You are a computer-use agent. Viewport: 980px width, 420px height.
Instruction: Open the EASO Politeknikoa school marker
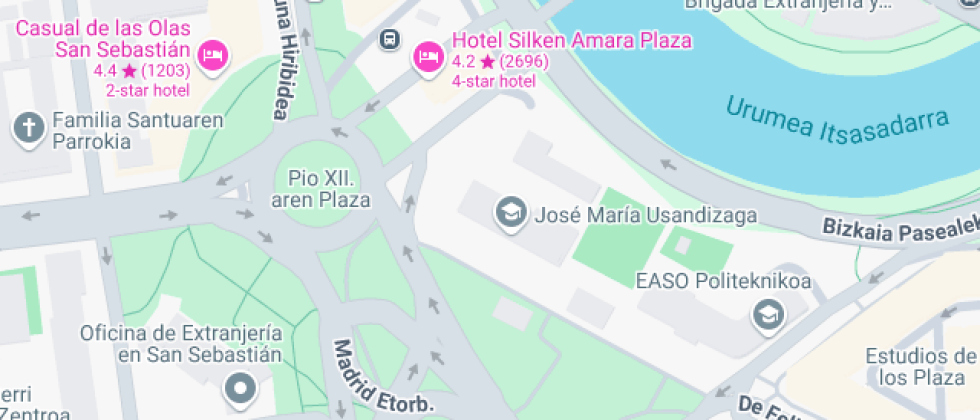pyautogui.click(x=769, y=314)
